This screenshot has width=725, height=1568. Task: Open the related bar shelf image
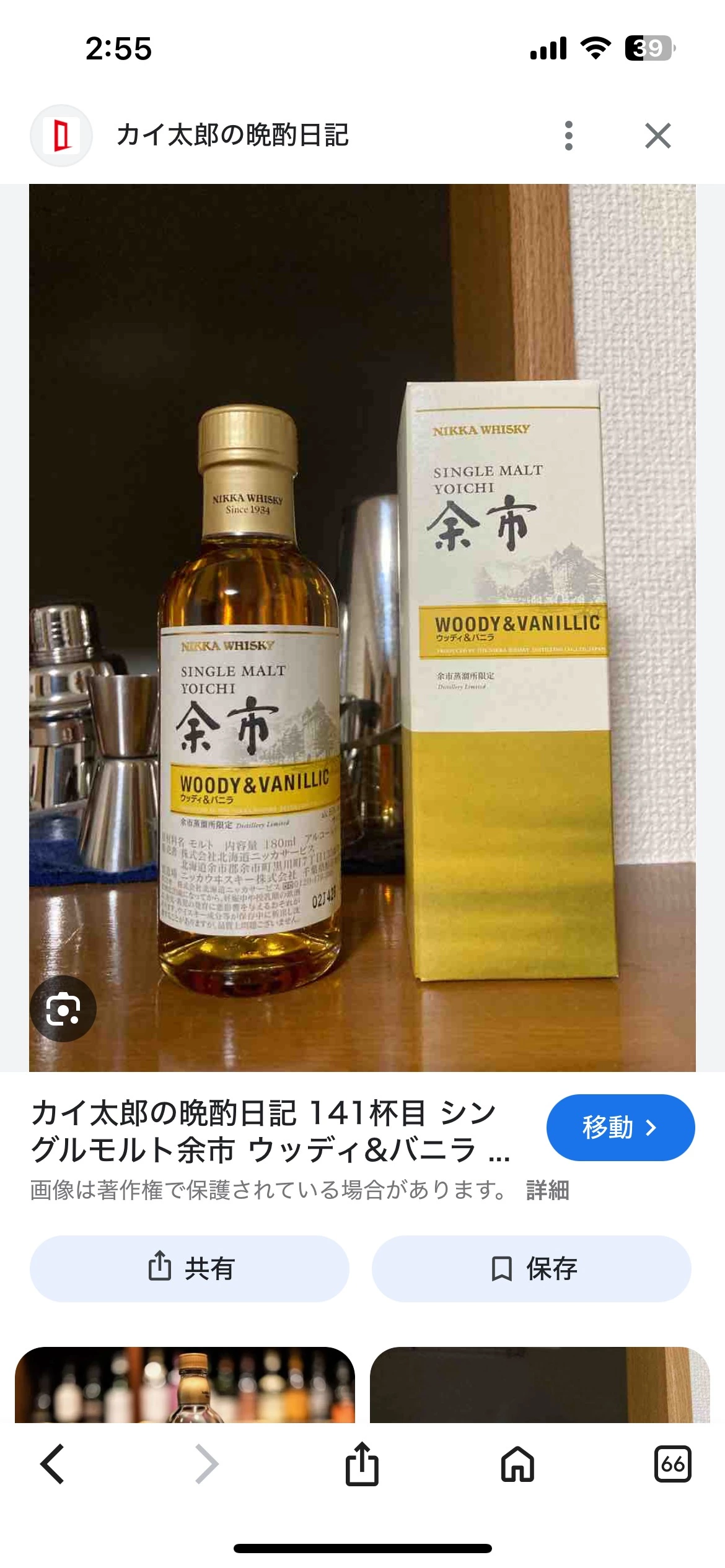coord(185,1385)
